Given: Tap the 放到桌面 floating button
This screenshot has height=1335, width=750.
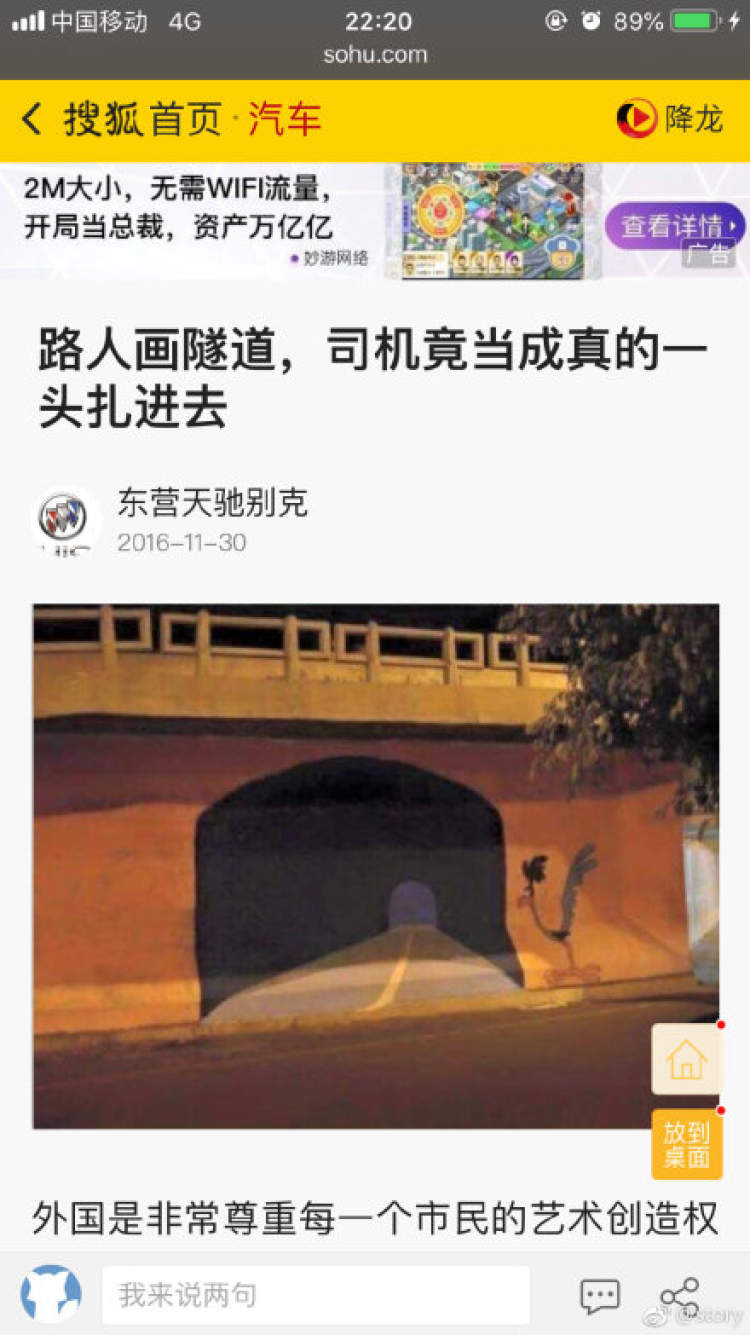Looking at the screenshot, I should tap(686, 1145).
